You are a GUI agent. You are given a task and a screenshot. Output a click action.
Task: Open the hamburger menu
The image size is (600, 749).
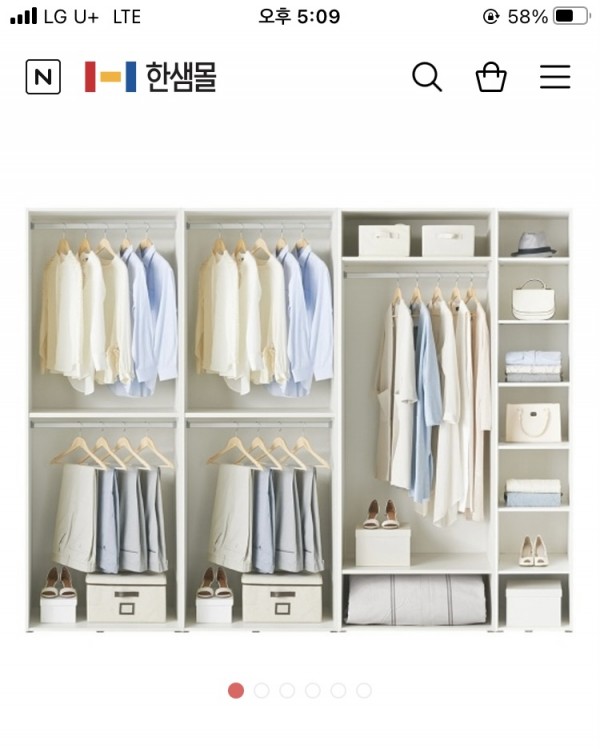[555, 77]
